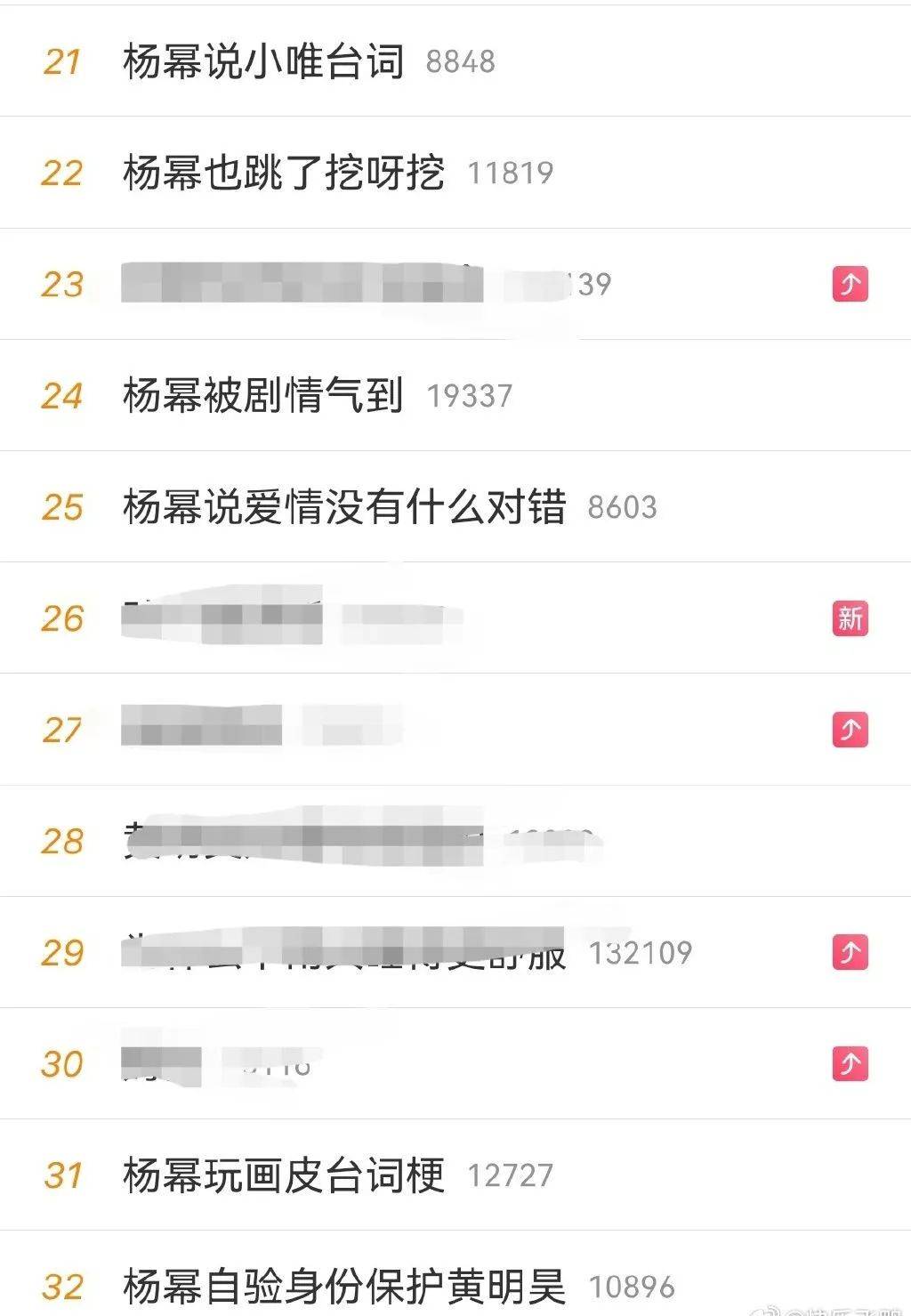Open hot search 杨幂说小唯台词
The image size is (911, 1316).
(263, 61)
